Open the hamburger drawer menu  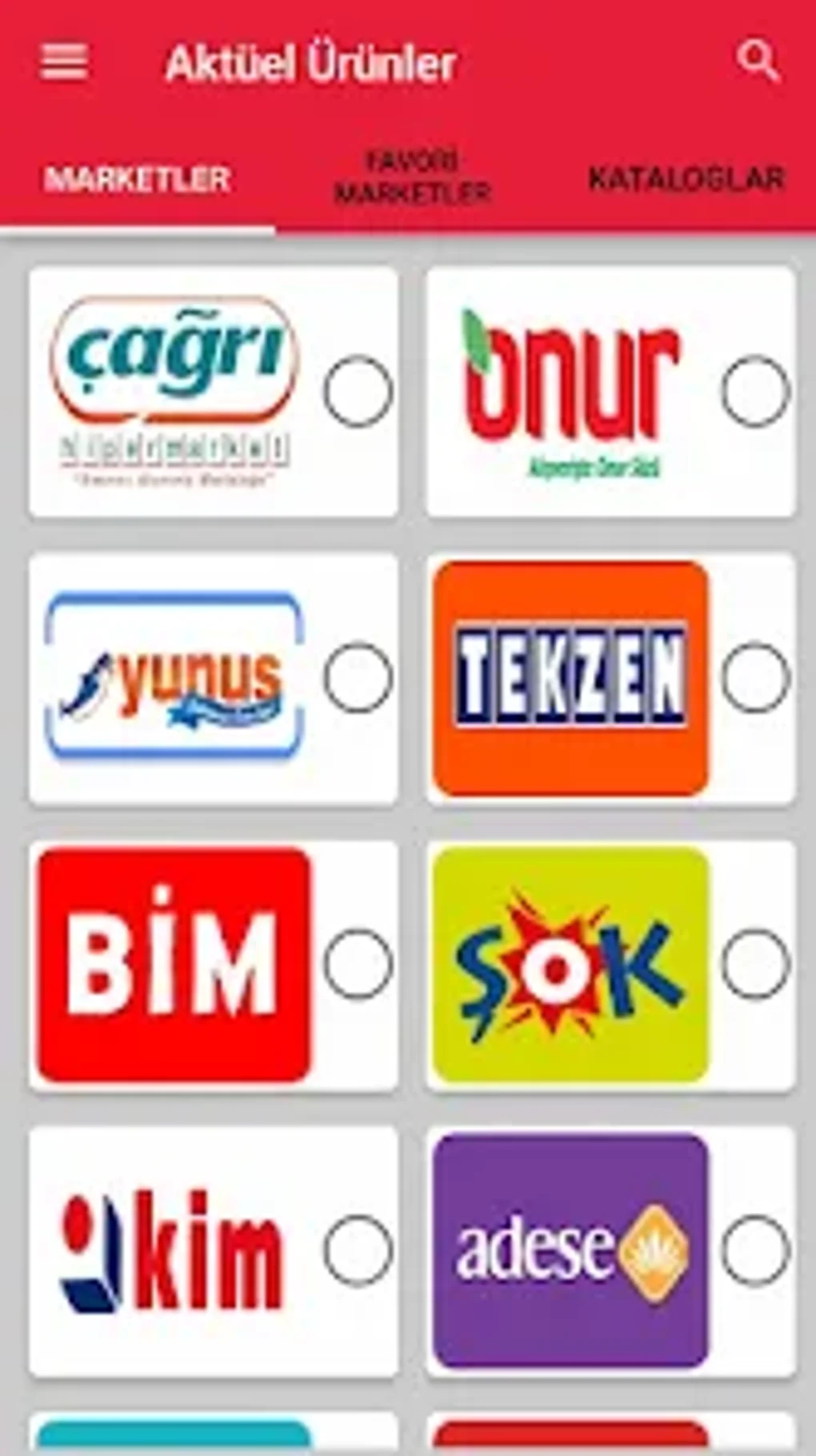(64, 62)
